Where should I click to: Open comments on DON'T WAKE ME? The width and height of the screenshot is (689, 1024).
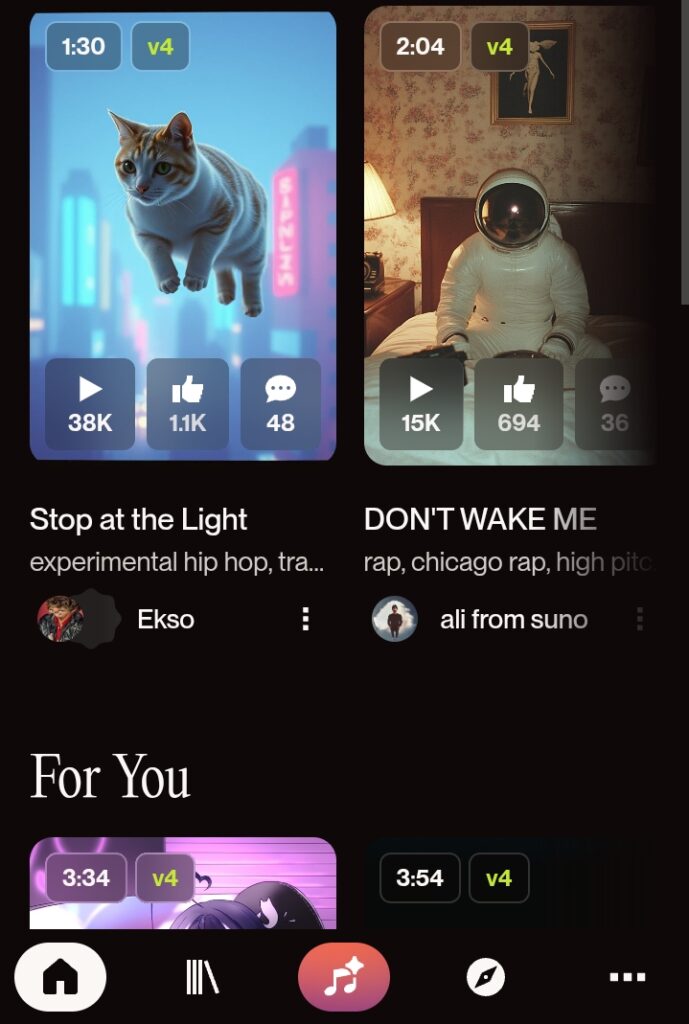click(x=614, y=404)
